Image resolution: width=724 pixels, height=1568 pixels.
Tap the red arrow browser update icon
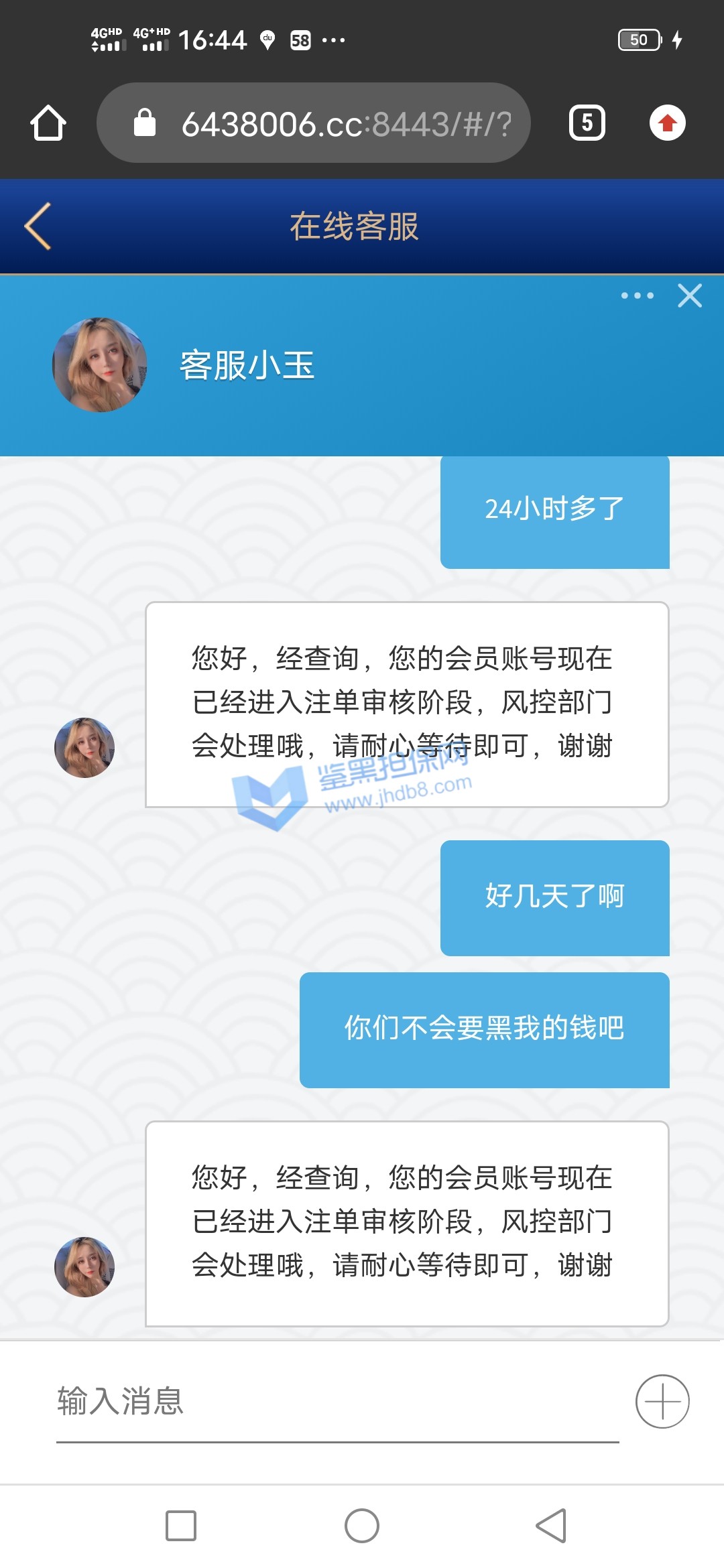[667, 123]
